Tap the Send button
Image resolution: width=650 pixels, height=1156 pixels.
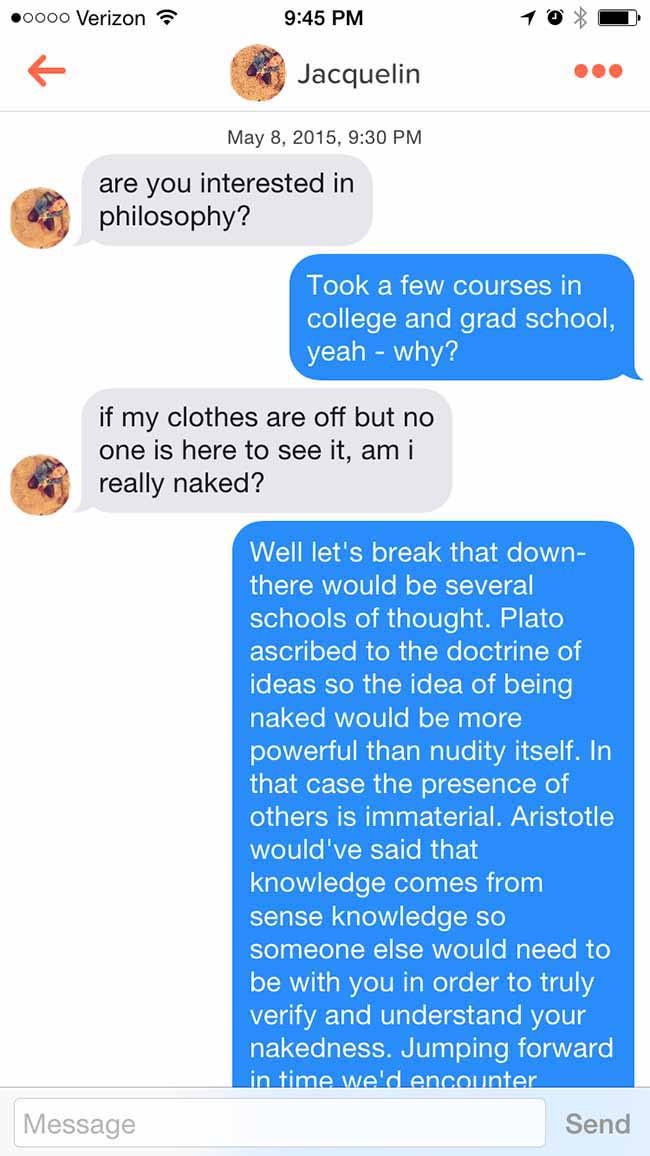597,1124
